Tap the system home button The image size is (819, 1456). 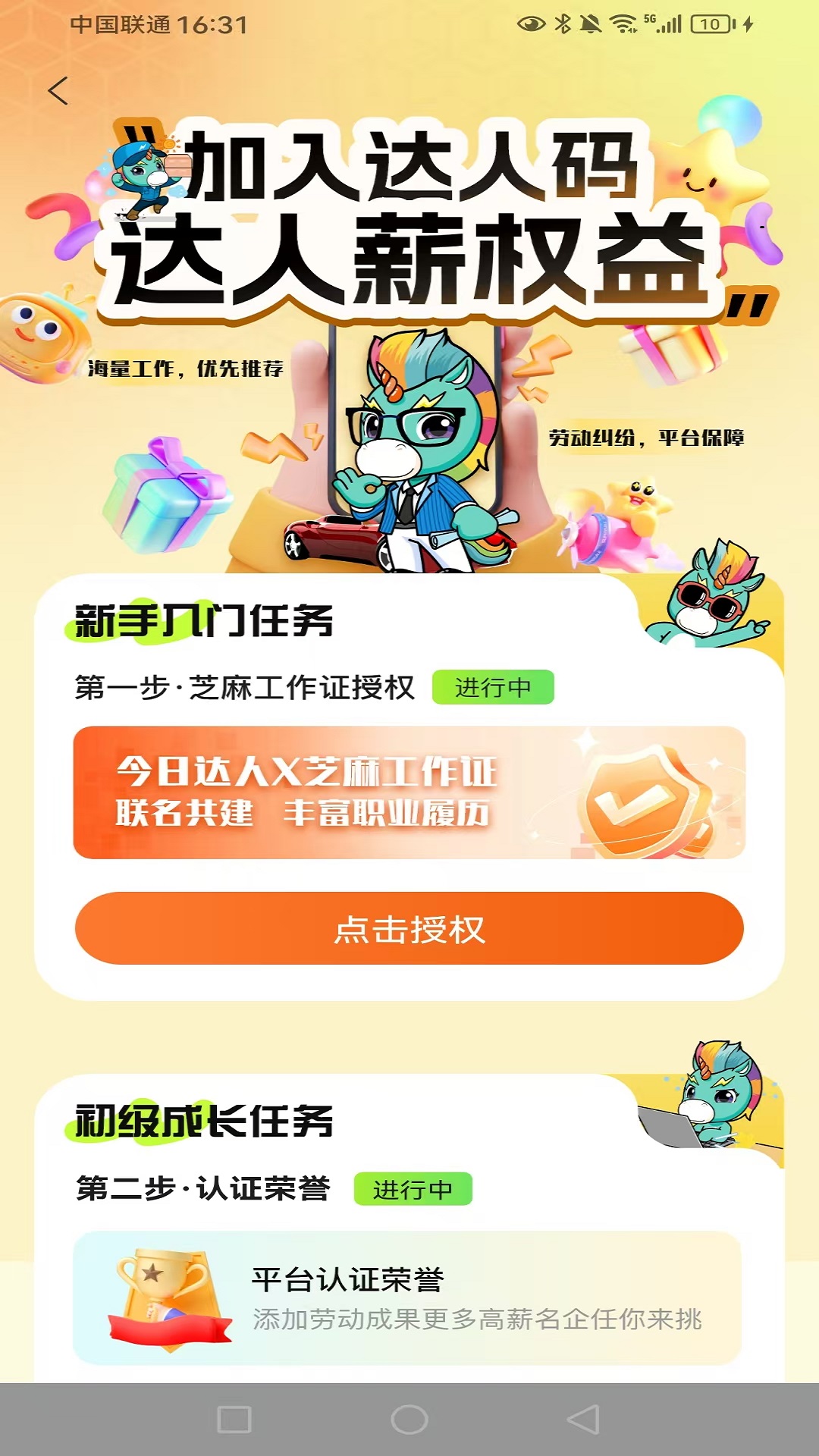(x=409, y=1420)
